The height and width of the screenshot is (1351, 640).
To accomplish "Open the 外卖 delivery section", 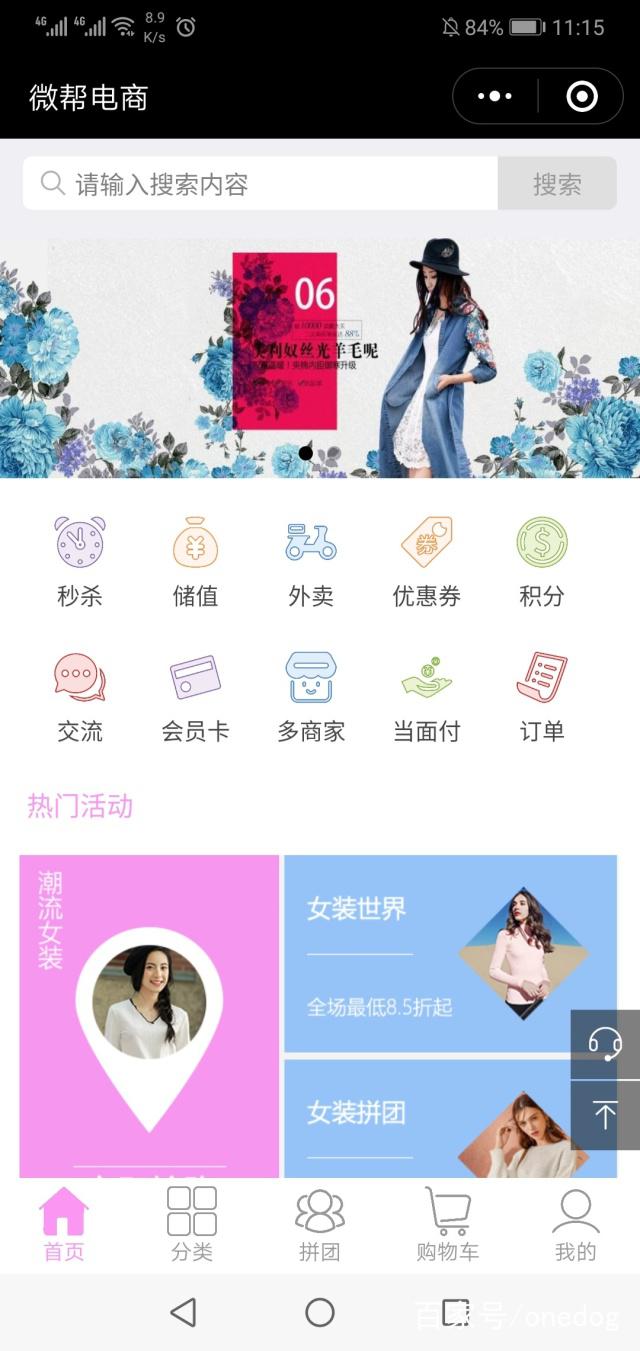I will coord(311,562).
